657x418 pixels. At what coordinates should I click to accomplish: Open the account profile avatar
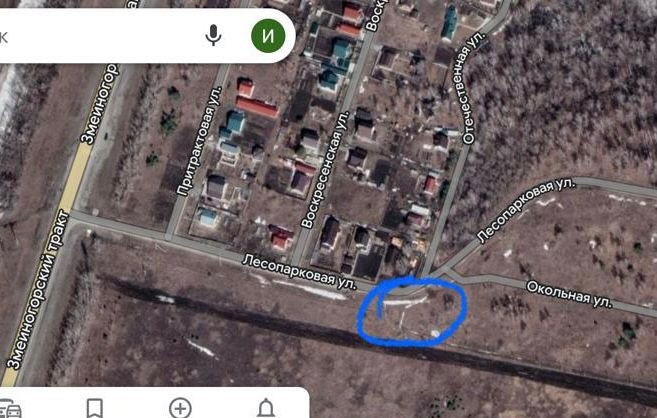(x=267, y=36)
